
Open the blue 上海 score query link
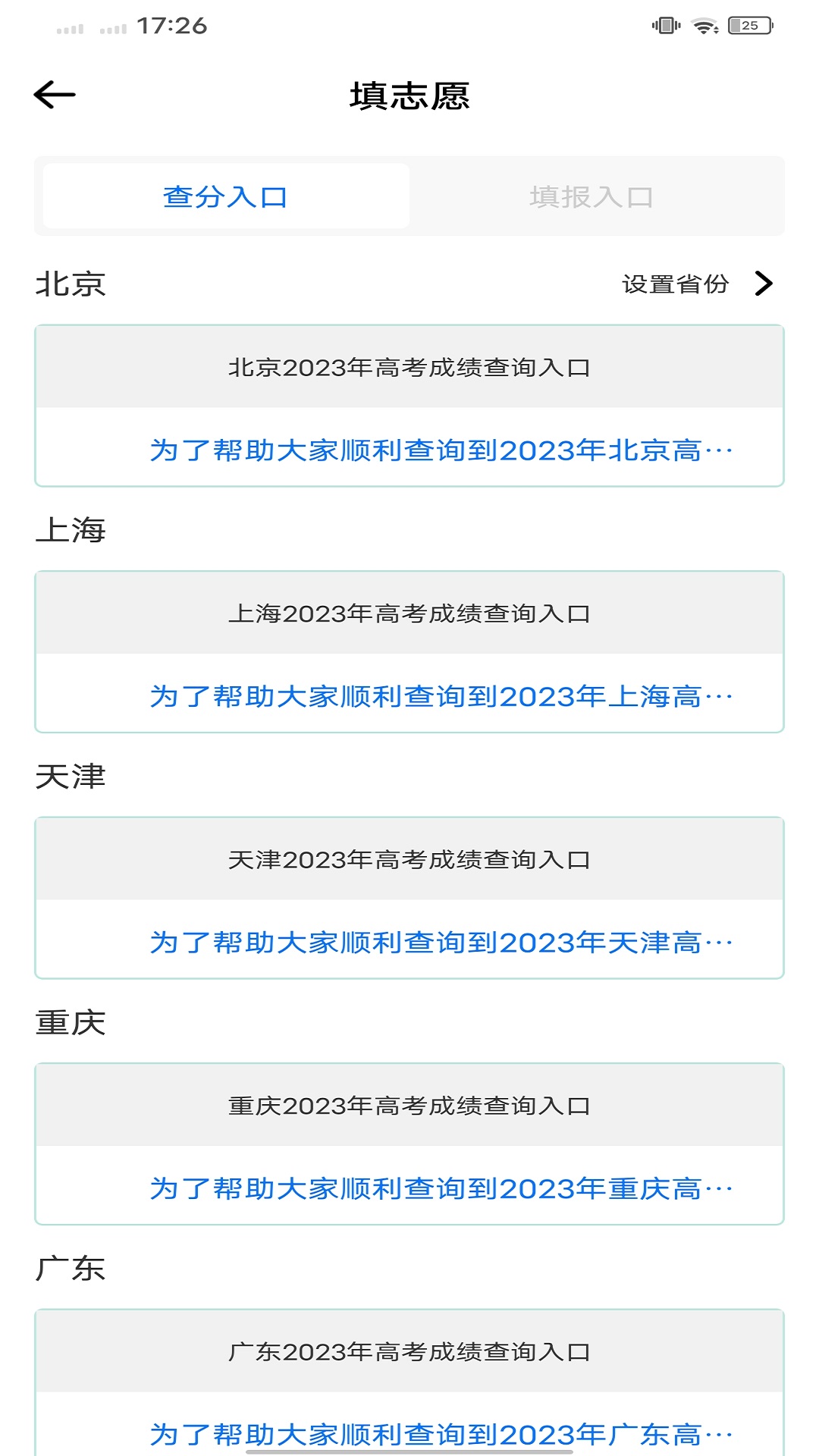[440, 695]
